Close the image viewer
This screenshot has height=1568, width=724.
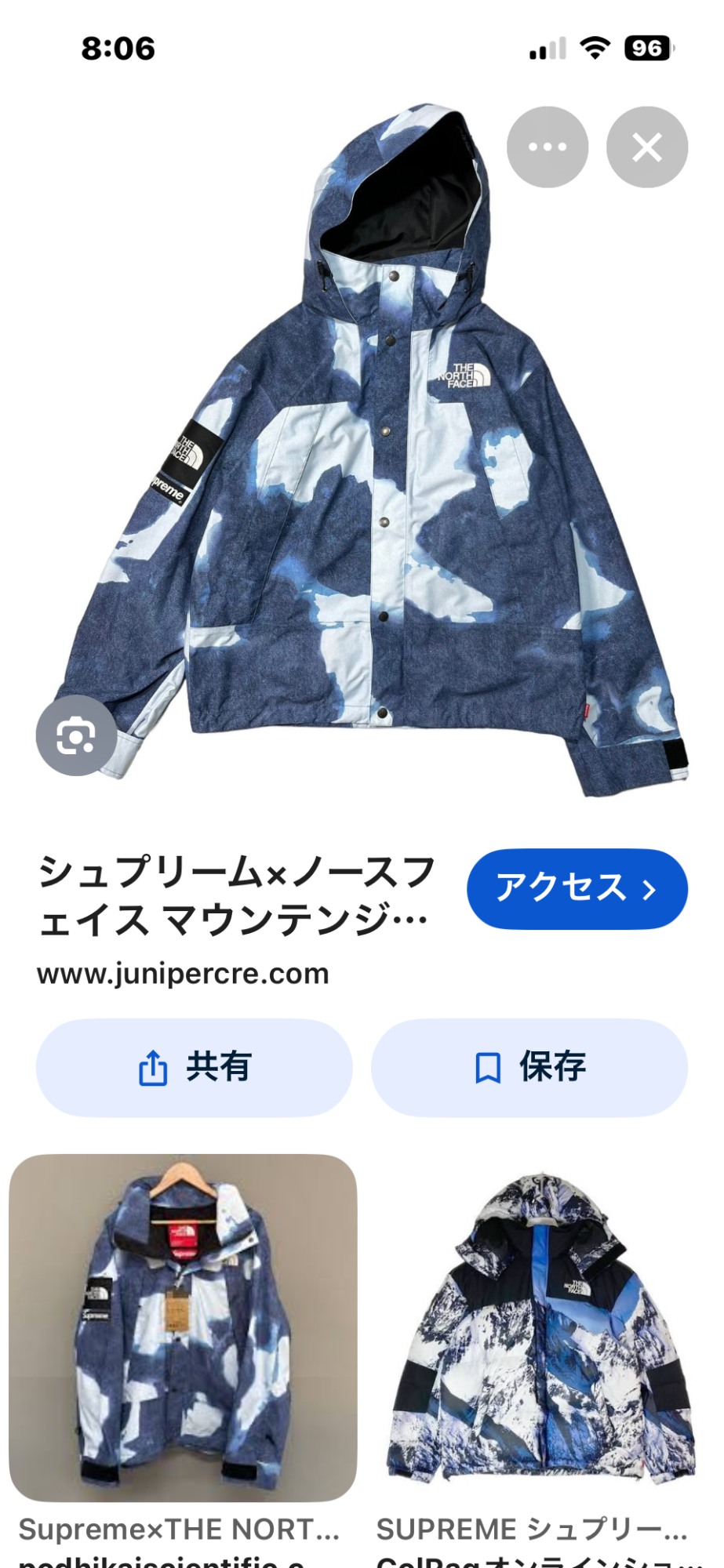coord(646,147)
